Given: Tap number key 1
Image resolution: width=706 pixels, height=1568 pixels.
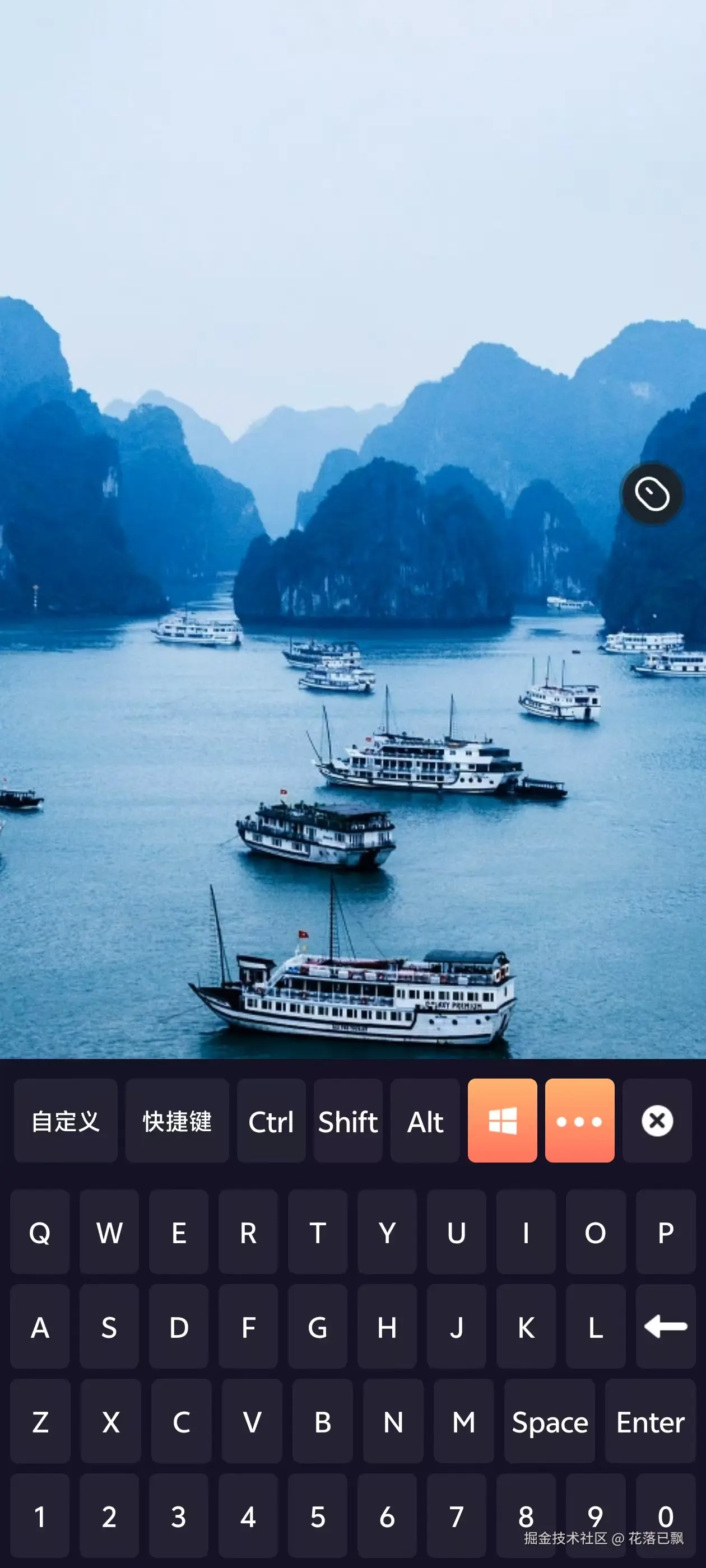Looking at the screenshot, I should coord(40,1516).
